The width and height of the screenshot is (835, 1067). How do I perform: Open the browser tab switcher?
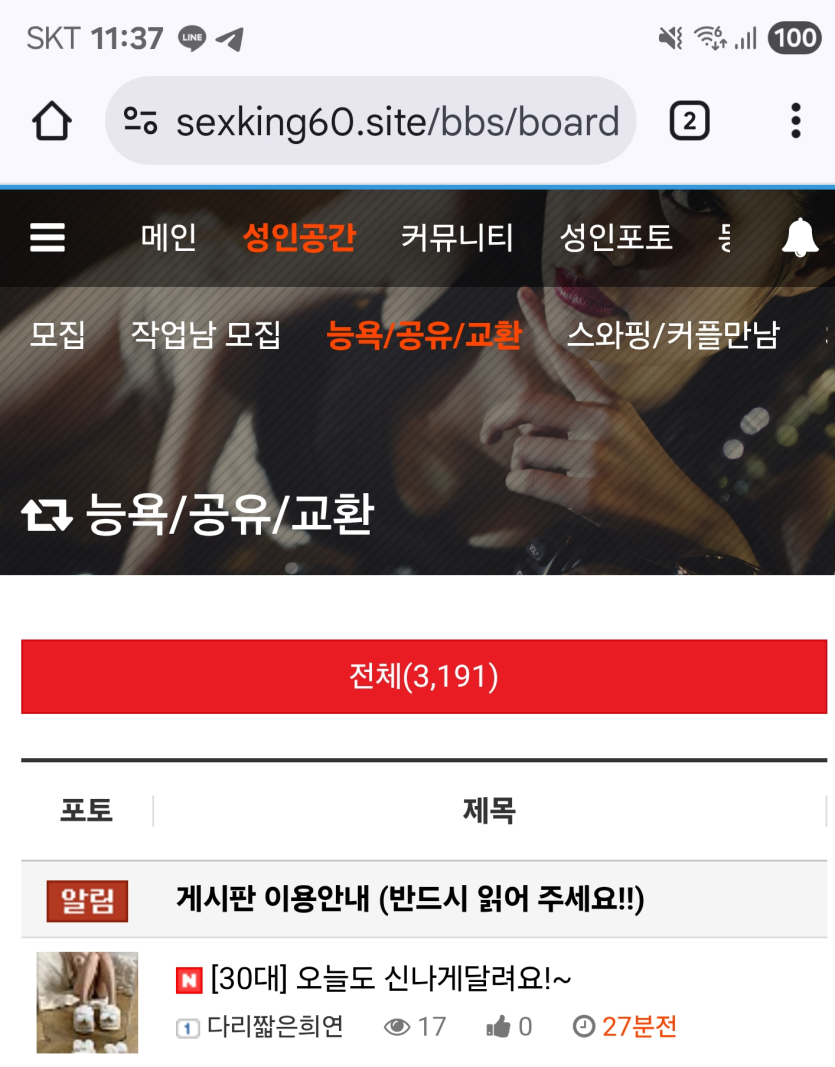click(x=689, y=122)
